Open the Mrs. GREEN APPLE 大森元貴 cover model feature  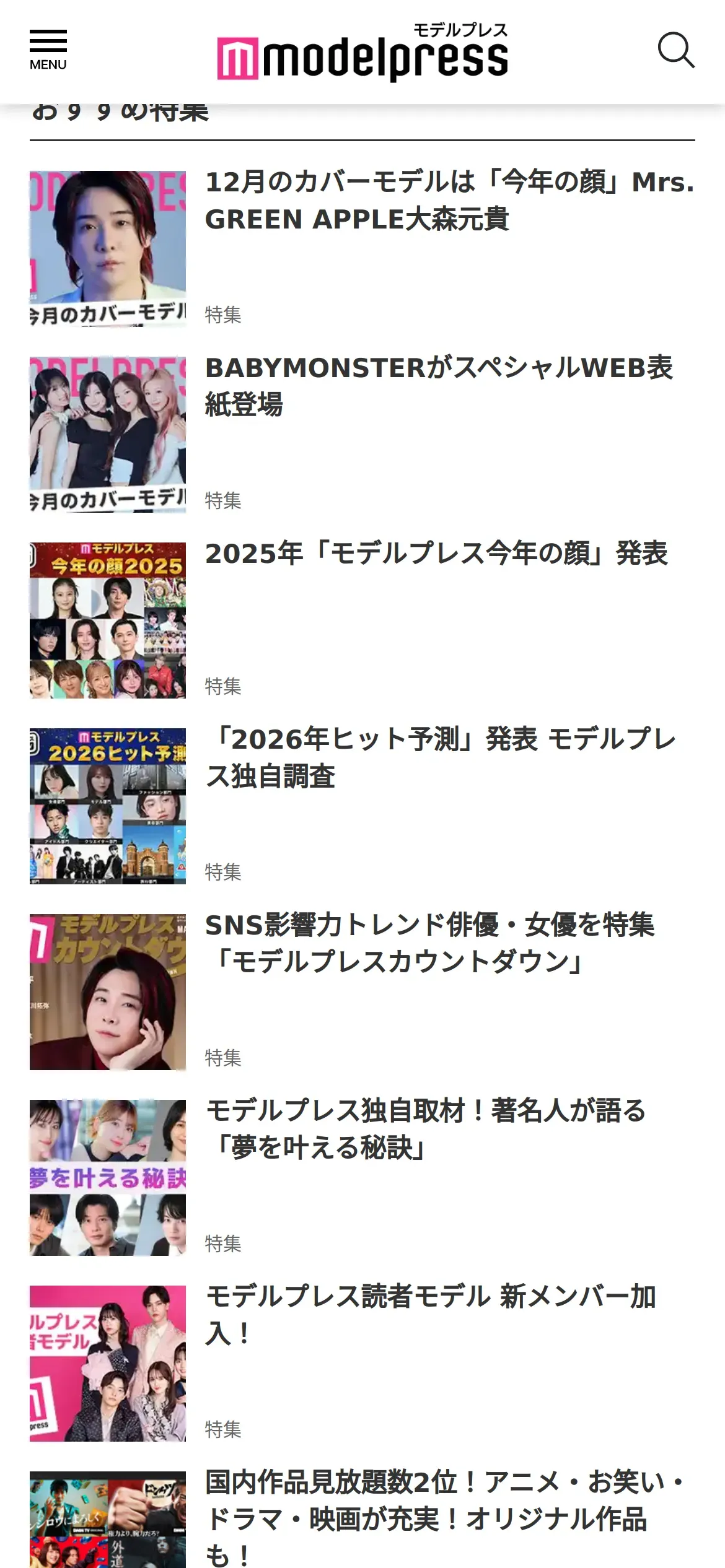(x=449, y=201)
